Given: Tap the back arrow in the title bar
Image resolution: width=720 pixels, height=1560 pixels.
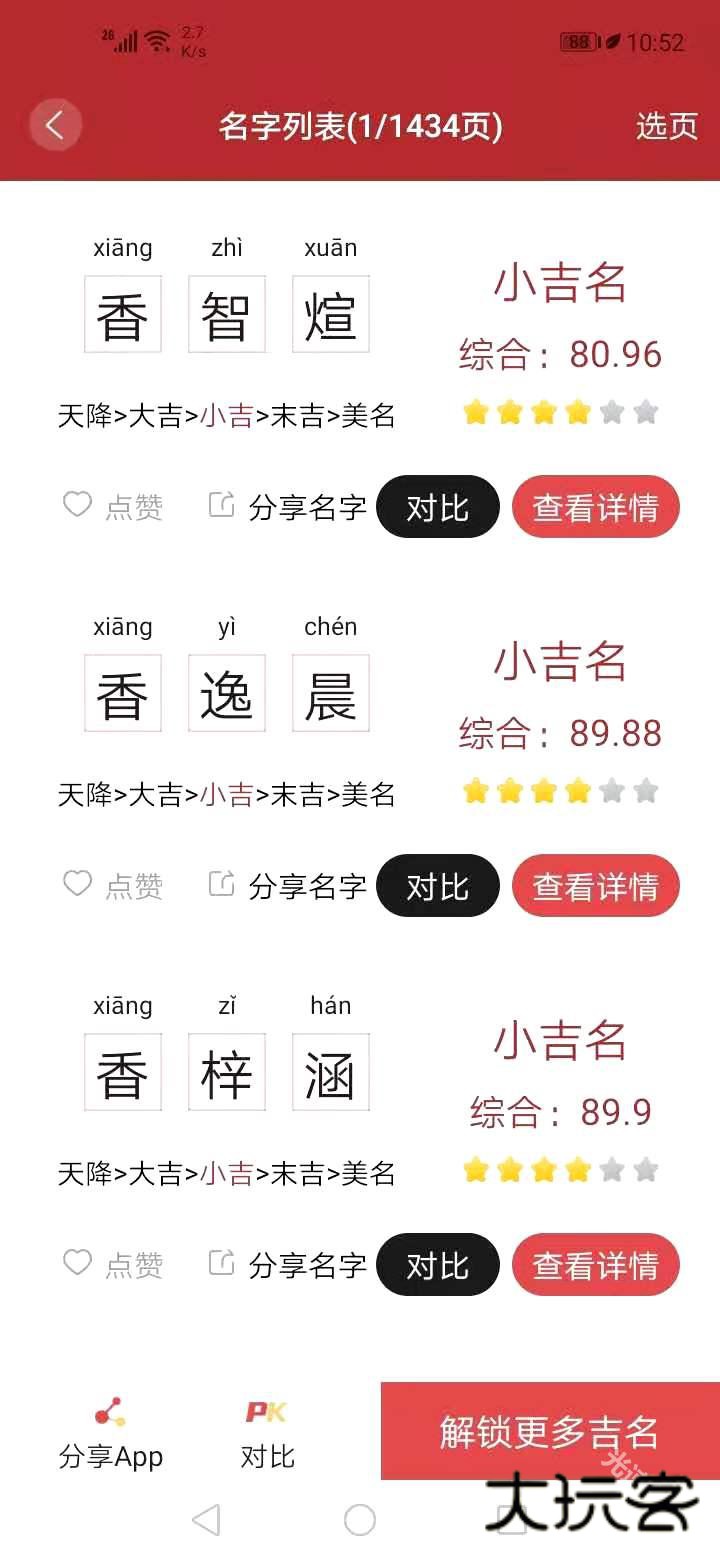Looking at the screenshot, I should pyautogui.click(x=55, y=125).
